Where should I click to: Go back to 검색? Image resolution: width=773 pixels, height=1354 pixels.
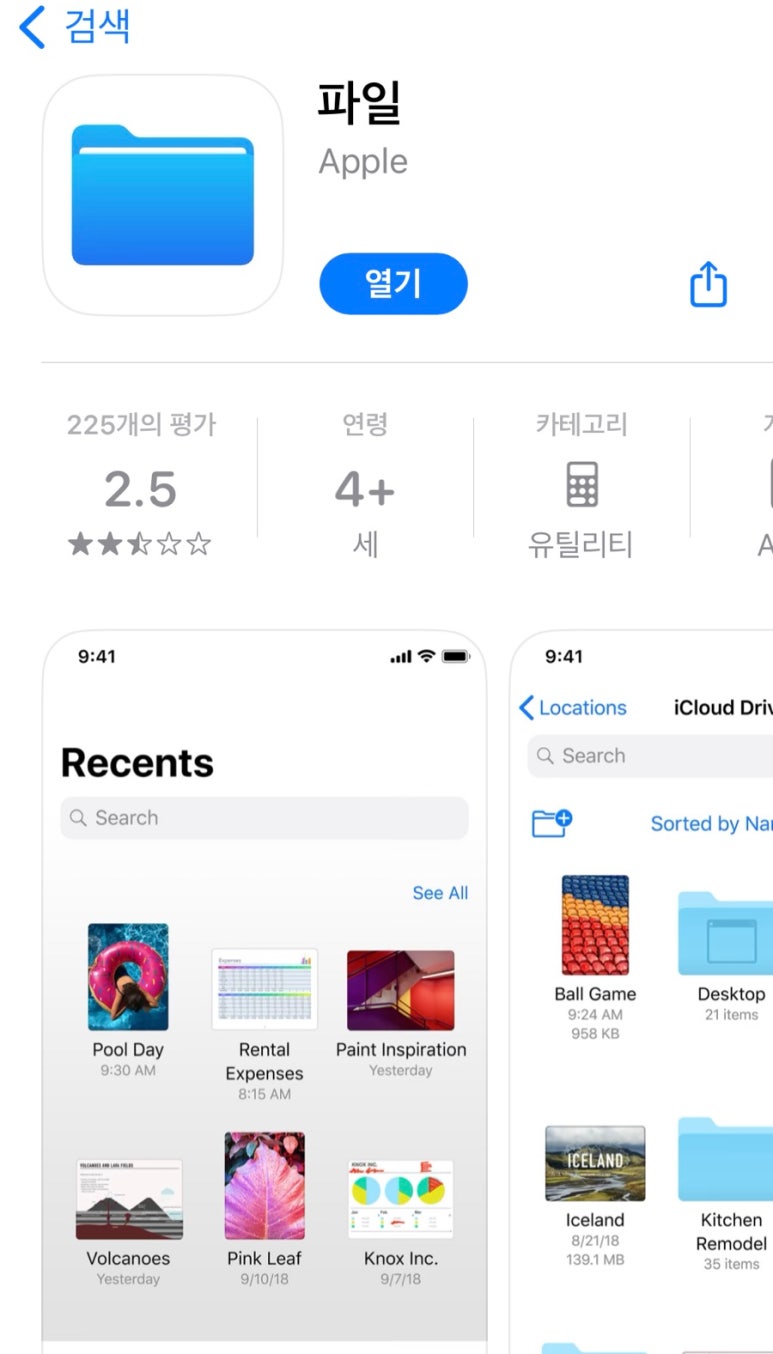coord(75,26)
